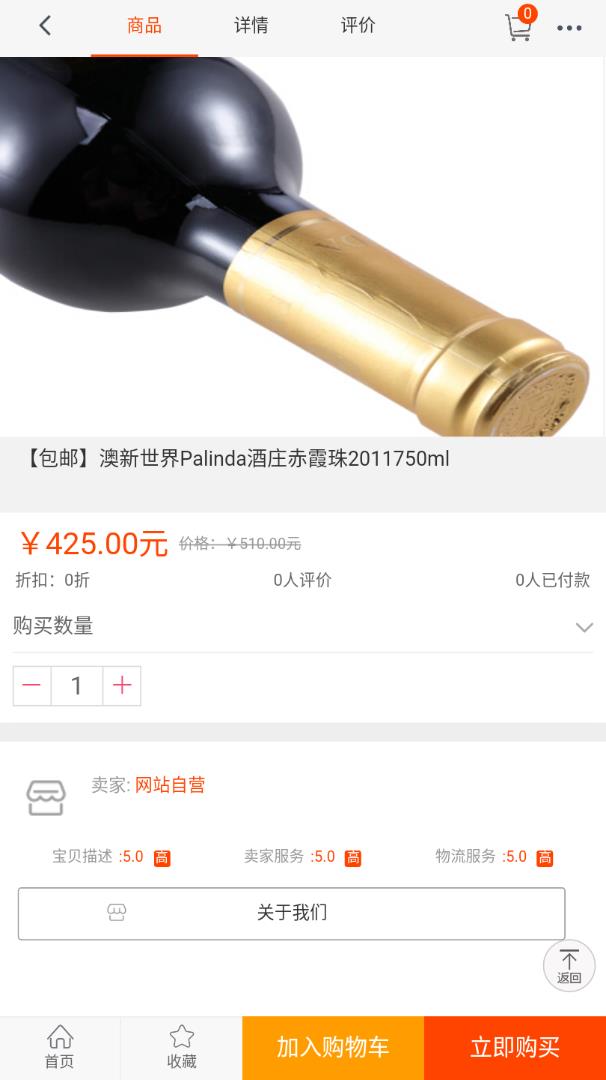Open the three-dot overflow menu
This screenshot has height=1080, width=606.
569,28
